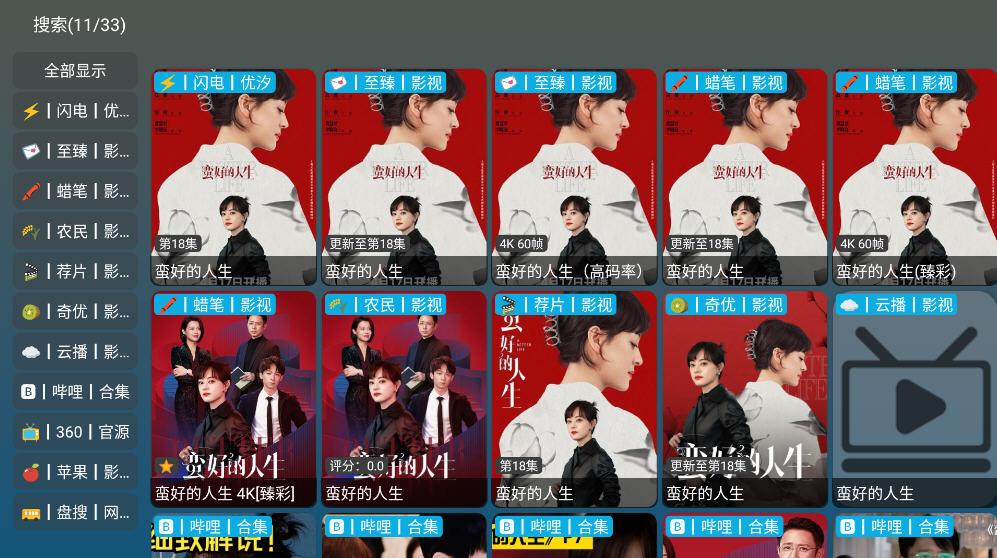Filter by 荐片 source
Image resolution: width=997 pixels, height=558 pixels.
point(75,271)
